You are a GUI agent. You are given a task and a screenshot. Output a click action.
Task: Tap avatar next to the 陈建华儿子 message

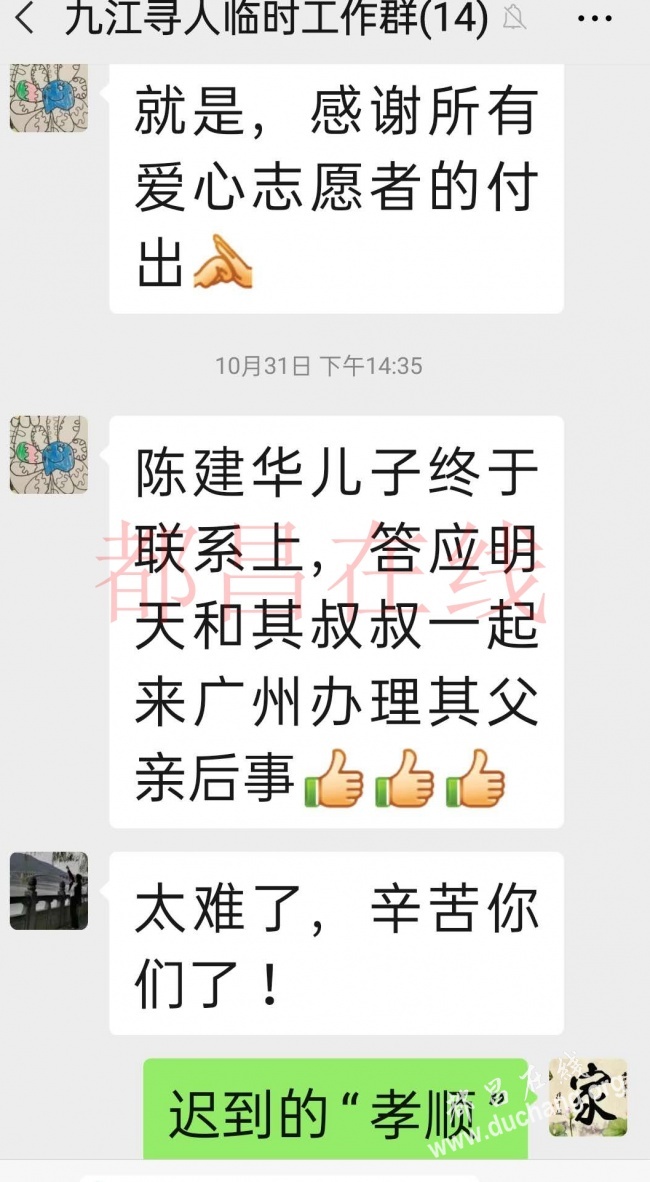click(49, 455)
